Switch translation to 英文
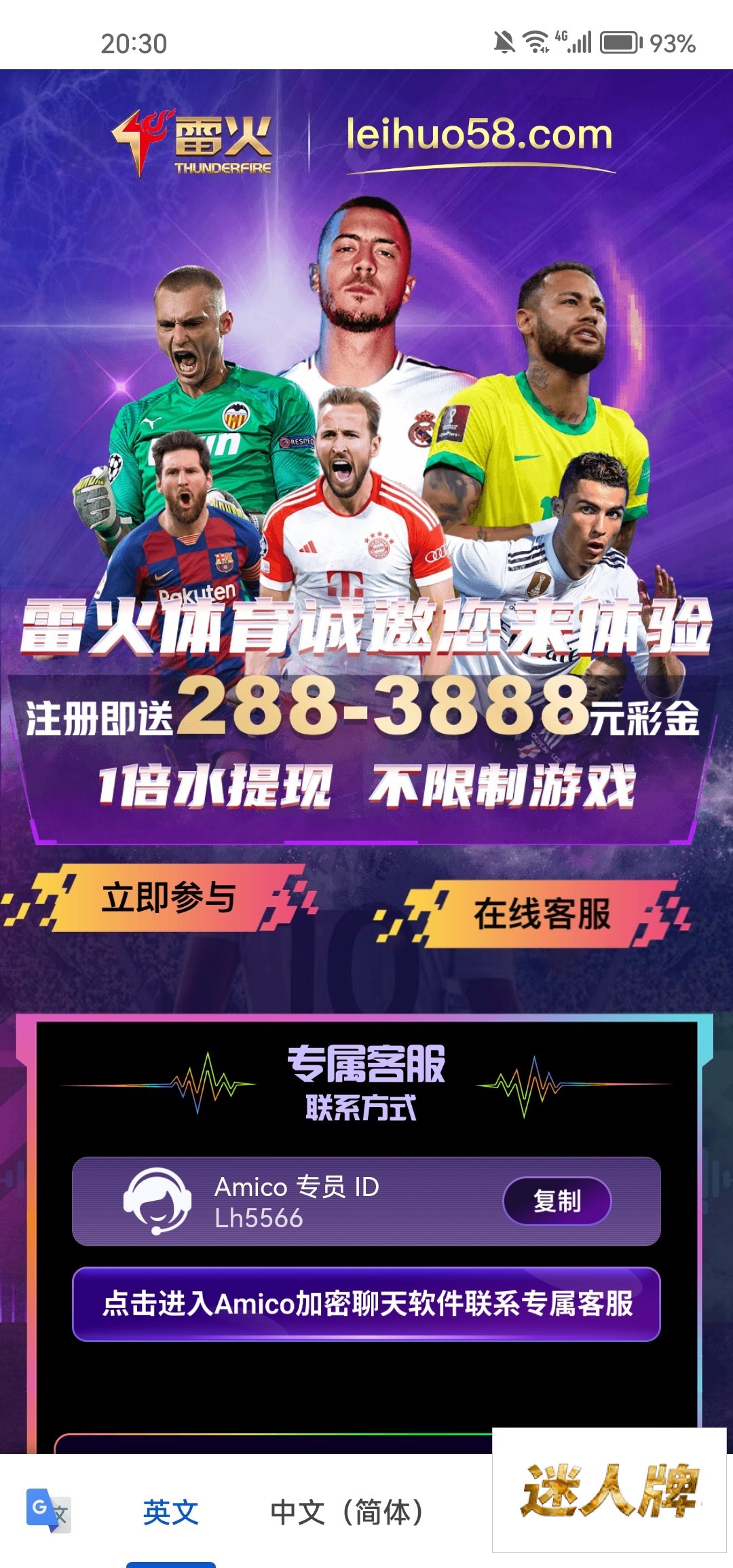Screen dimensions: 733x1568 (170, 1512)
